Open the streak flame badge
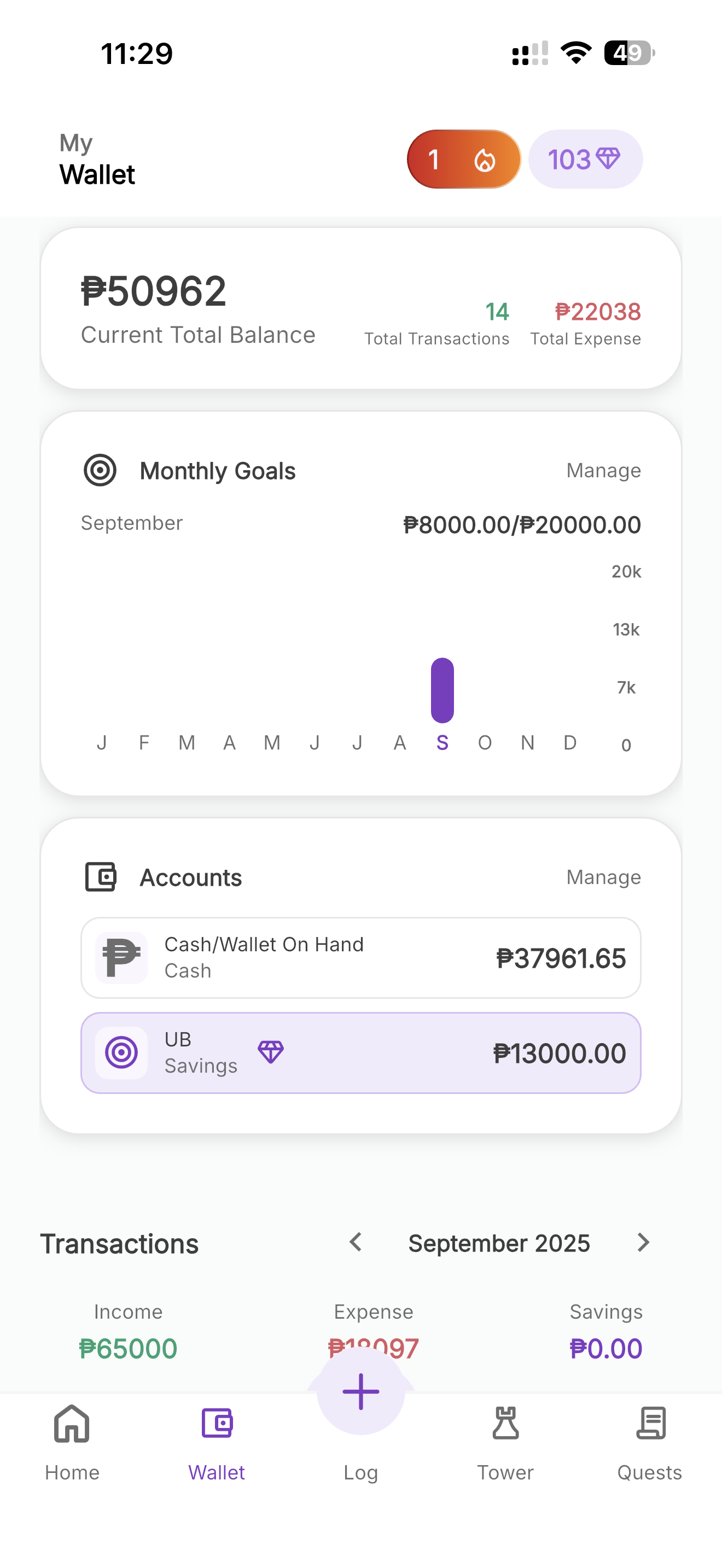Viewport: 722px width, 1568px height. 463,160
